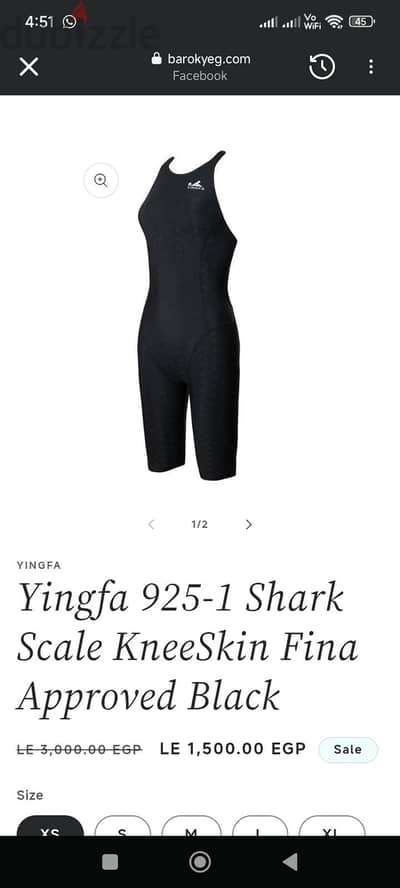
Task: Zoom into the product image
Action: tap(101, 180)
